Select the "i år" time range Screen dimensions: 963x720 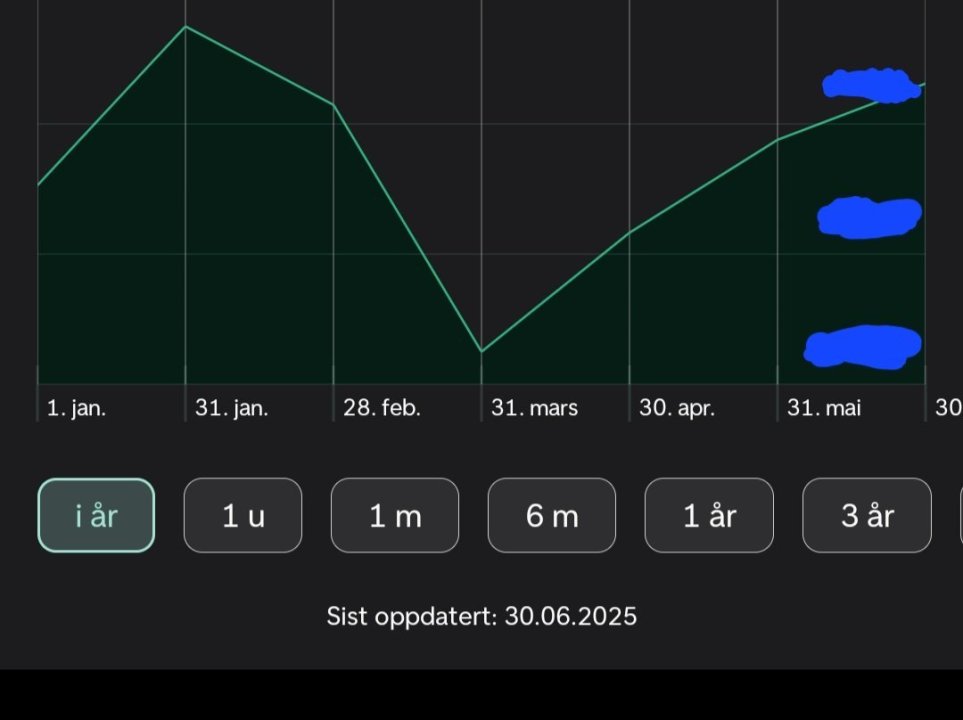[96, 516]
